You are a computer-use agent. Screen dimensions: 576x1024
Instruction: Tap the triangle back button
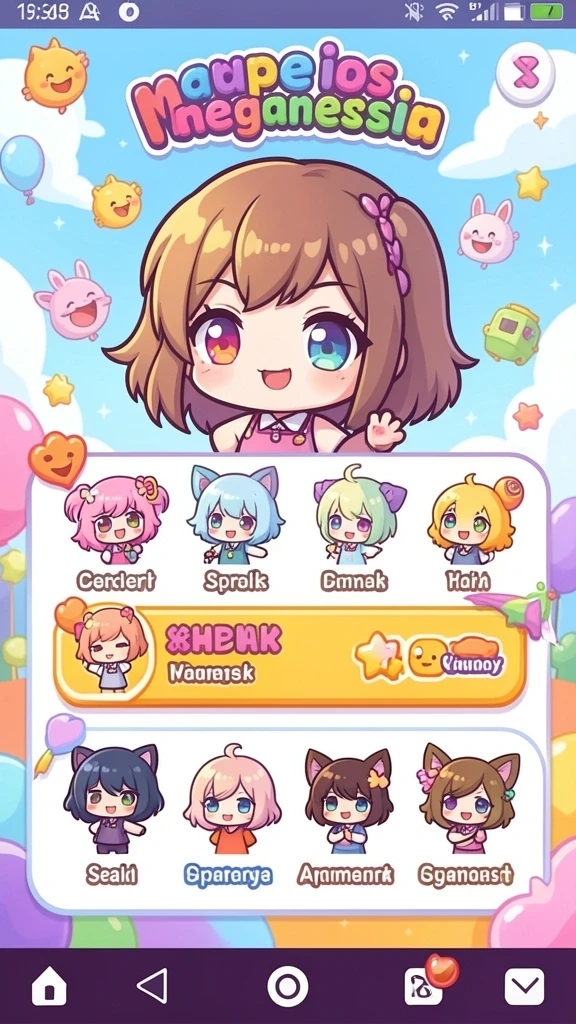click(153, 985)
